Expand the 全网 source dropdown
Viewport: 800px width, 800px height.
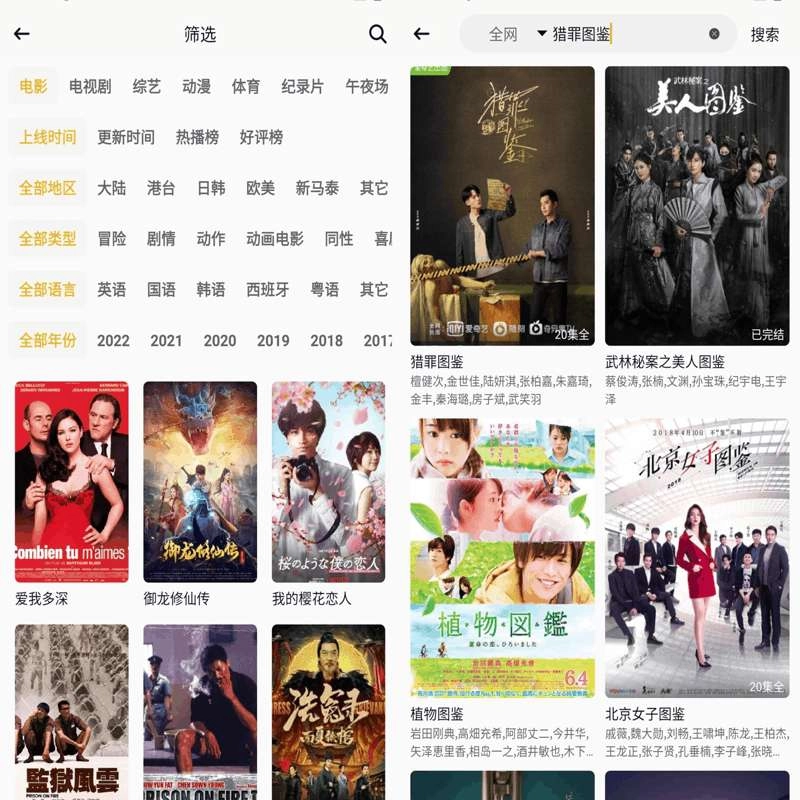[x=517, y=34]
